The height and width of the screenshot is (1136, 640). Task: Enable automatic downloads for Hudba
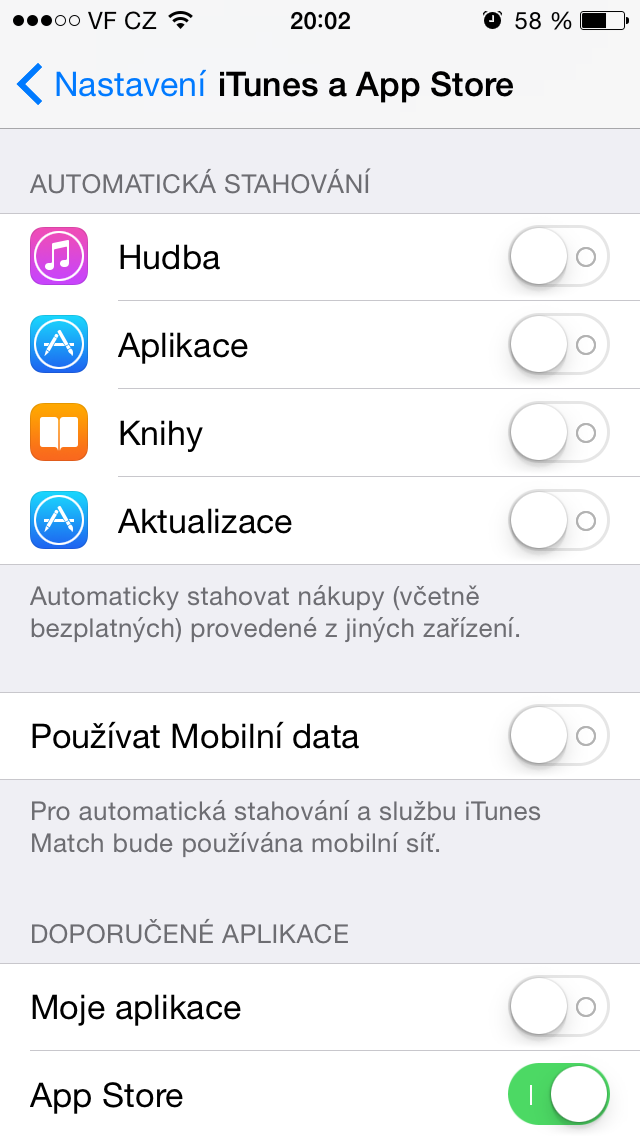coord(558,257)
